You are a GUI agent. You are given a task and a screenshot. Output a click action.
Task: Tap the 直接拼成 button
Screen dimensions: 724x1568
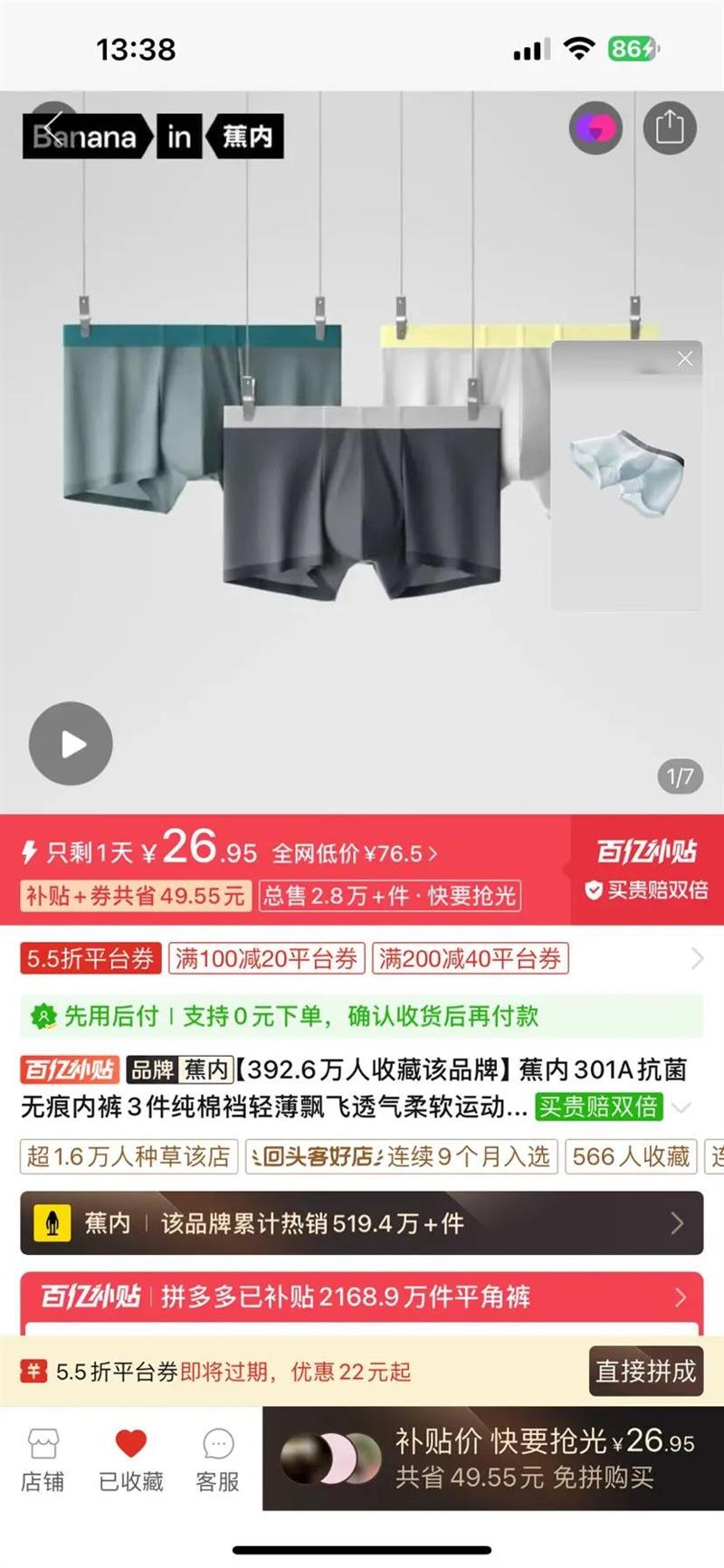pos(644,1373)
